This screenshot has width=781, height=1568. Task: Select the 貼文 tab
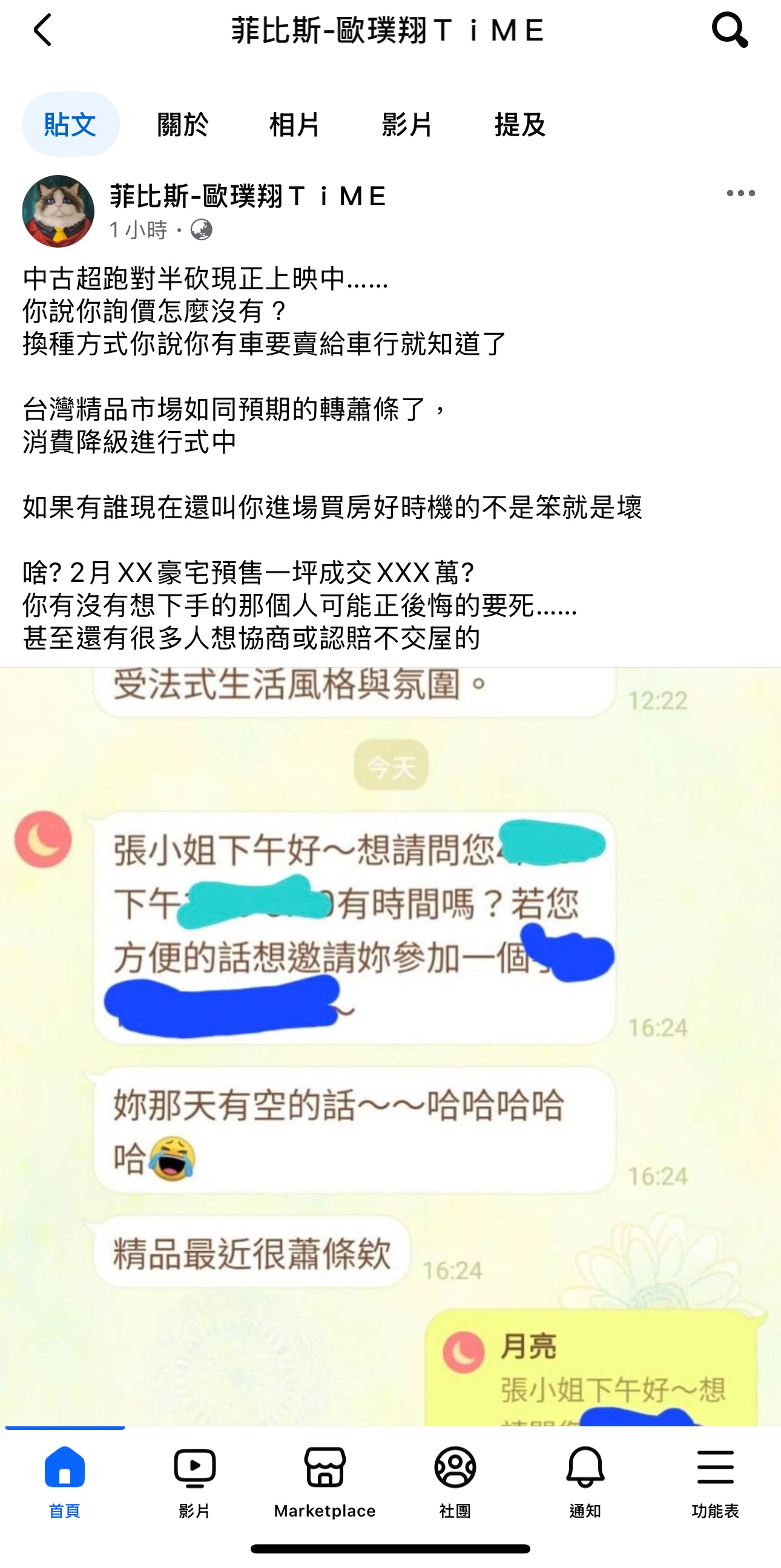tap(70, 124)
